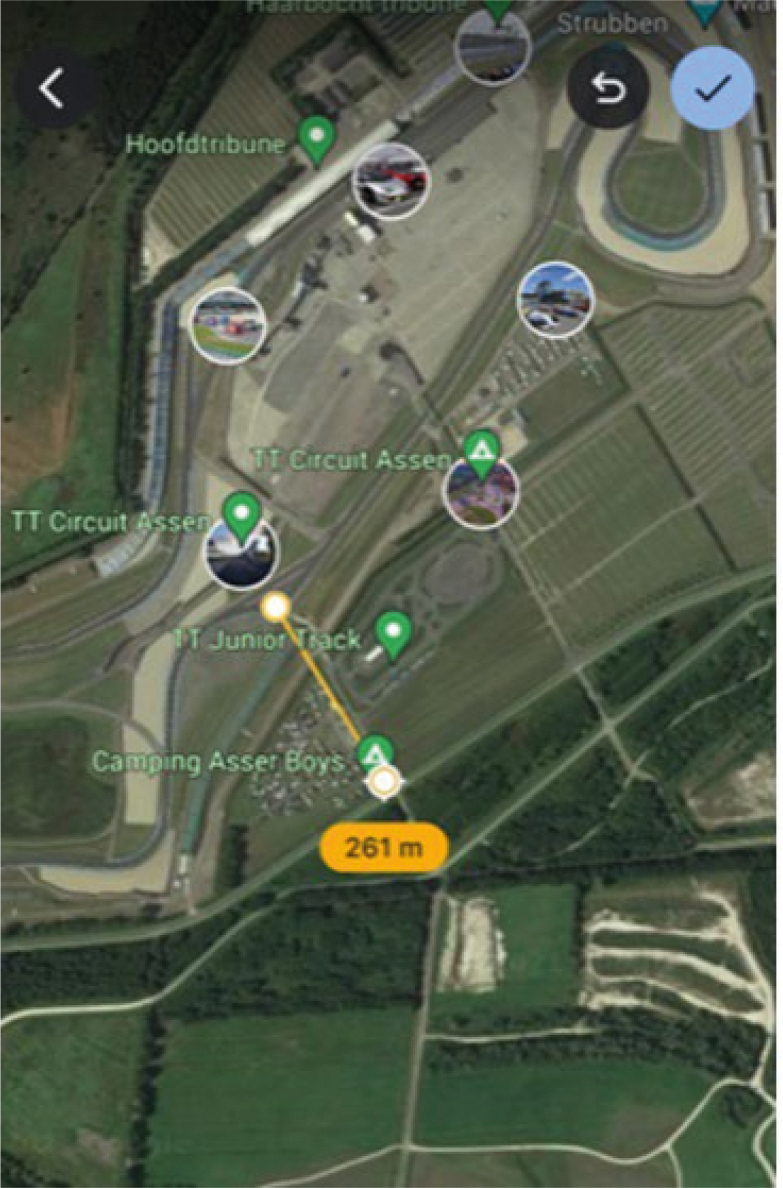Open the Hoofdtribune map pin
The height and width of the screenshot is (1188, 783).
318,140
